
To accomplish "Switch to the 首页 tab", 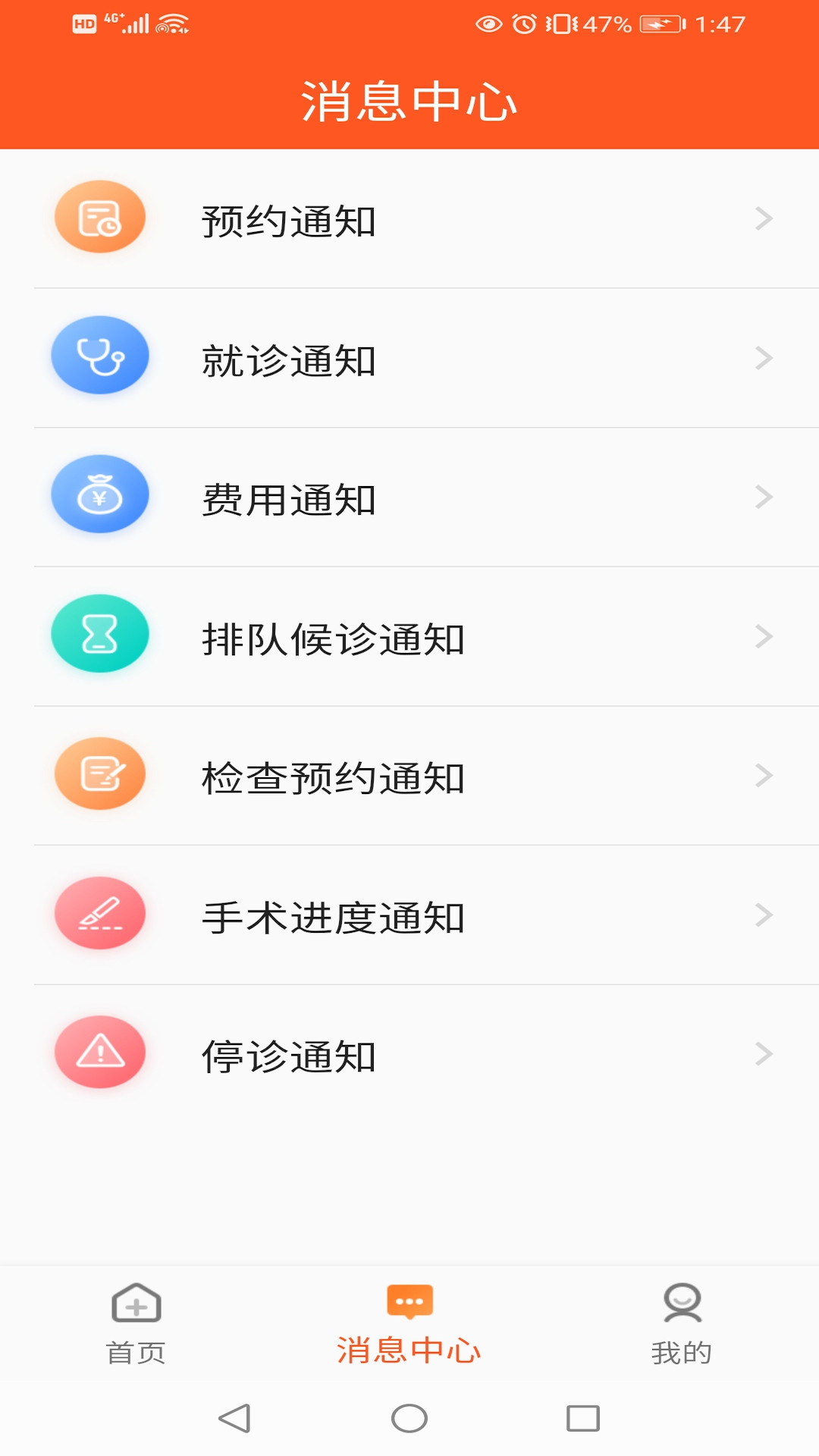I will (x=136, y=1323).
